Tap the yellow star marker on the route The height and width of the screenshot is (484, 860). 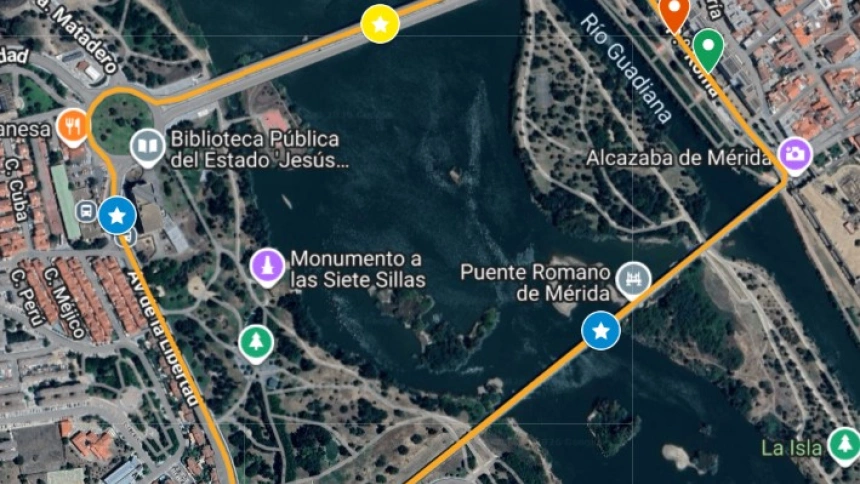380,23
